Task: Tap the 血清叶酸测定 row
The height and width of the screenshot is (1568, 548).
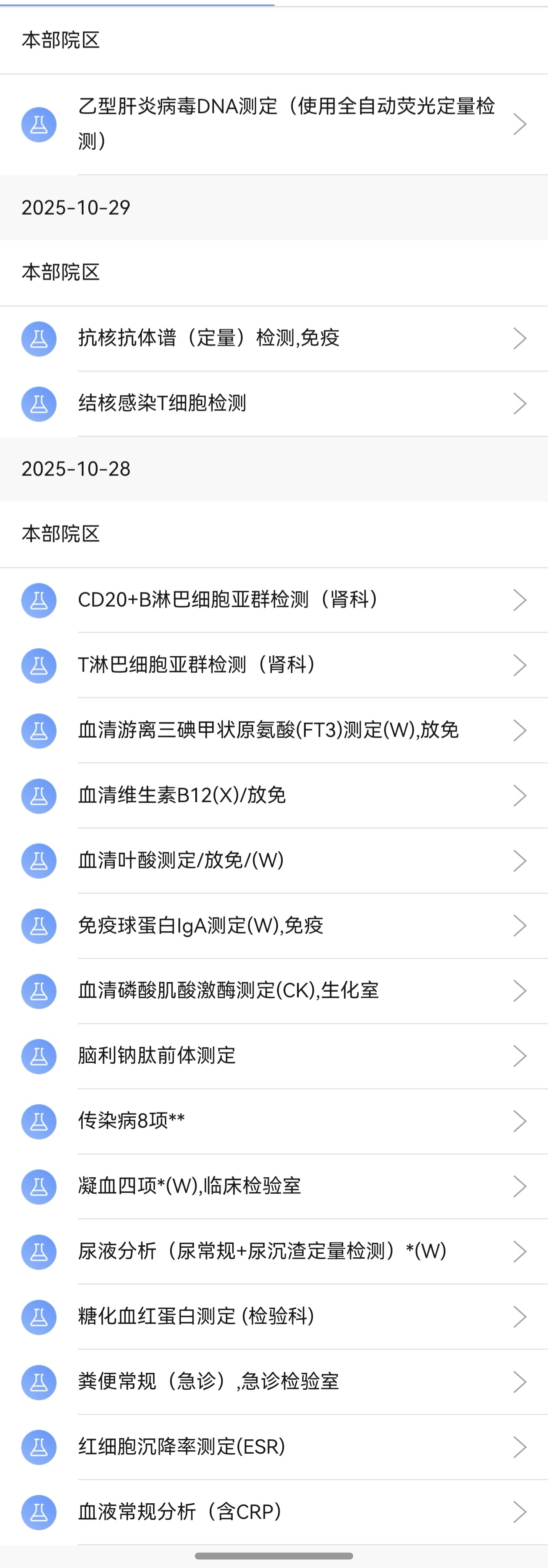Action: (274, 860)
